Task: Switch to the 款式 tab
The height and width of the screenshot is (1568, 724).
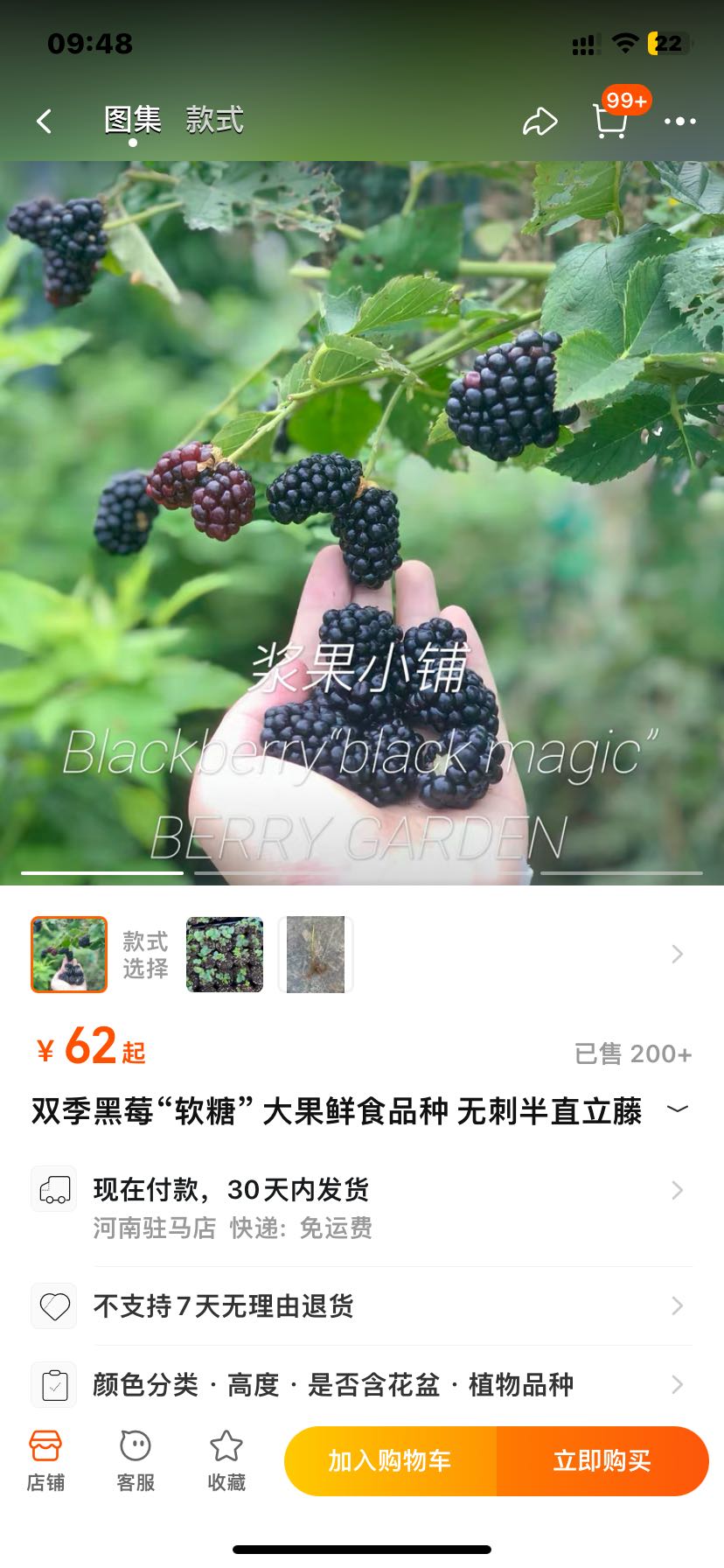Action: pos(214,120)
